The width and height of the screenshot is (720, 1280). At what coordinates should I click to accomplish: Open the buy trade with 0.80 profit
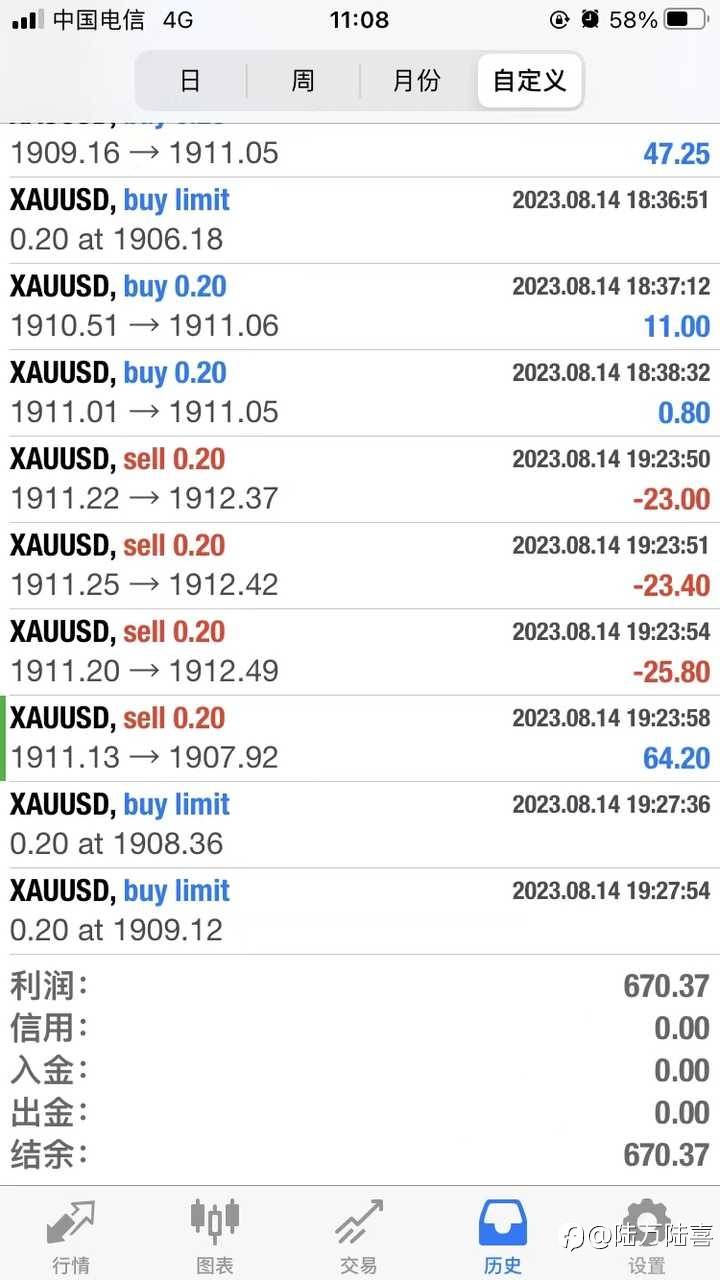coord(360,392)
